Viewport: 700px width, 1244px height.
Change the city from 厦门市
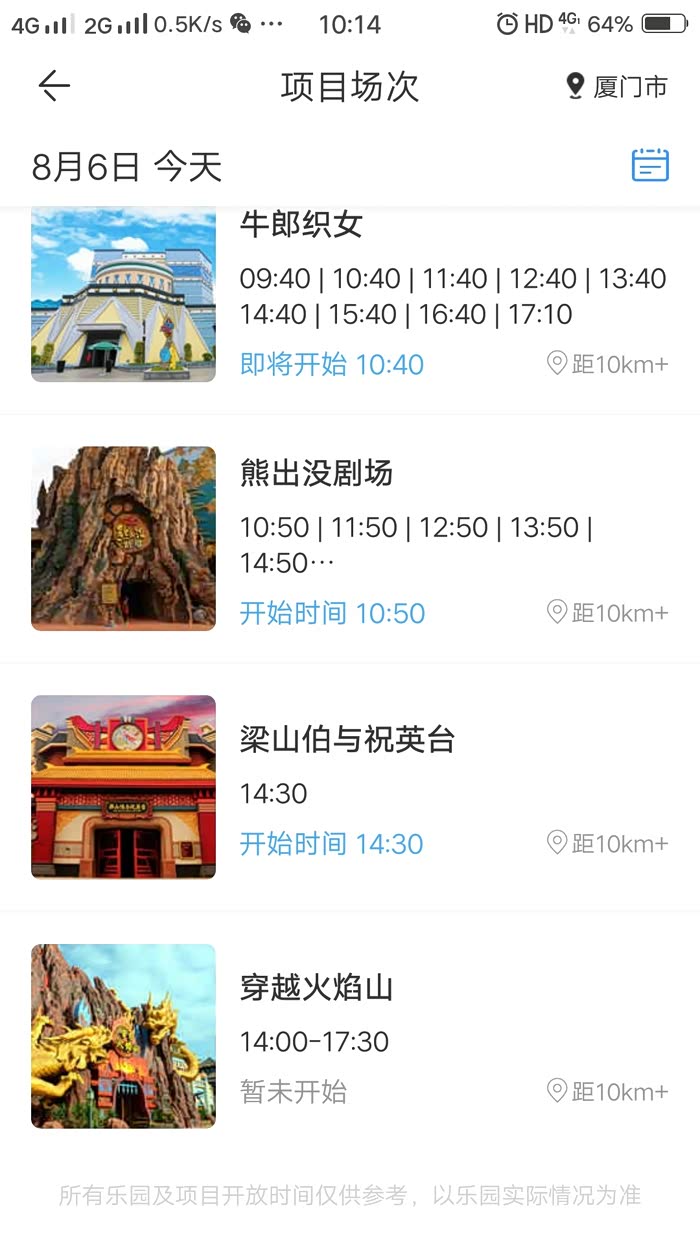617,87
